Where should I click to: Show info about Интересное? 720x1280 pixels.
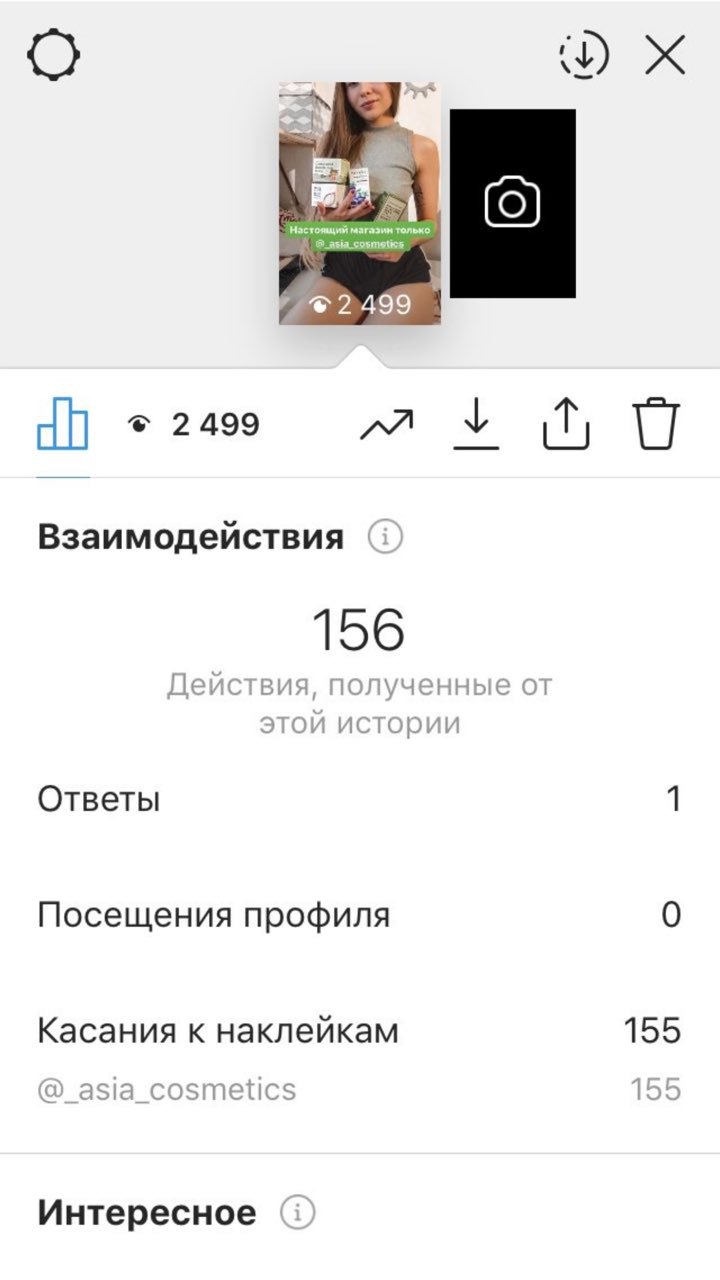(297, 1214)
